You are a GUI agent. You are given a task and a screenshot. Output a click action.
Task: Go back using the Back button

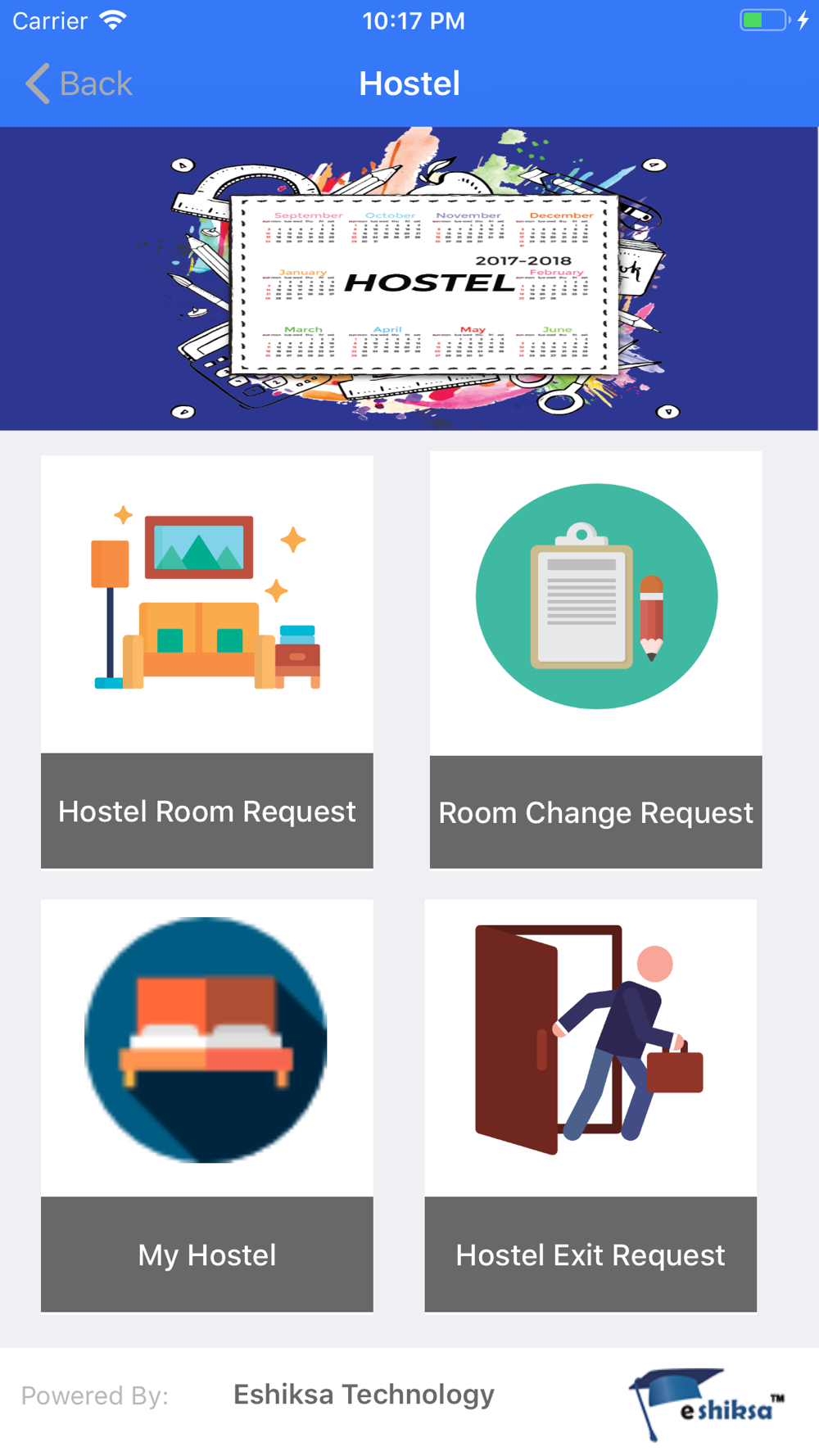click(x=79, y=84)
